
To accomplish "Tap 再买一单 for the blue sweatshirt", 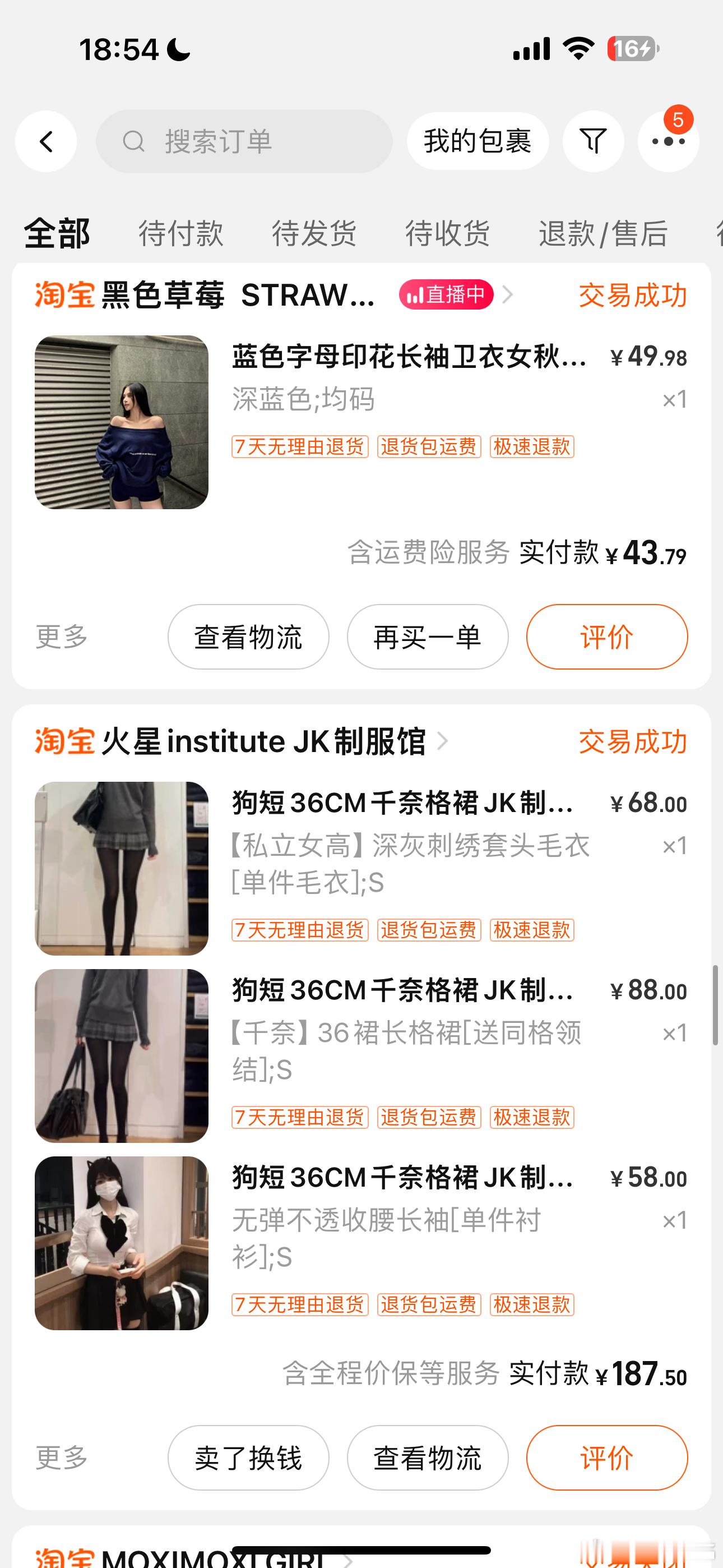I will [428, 637].
